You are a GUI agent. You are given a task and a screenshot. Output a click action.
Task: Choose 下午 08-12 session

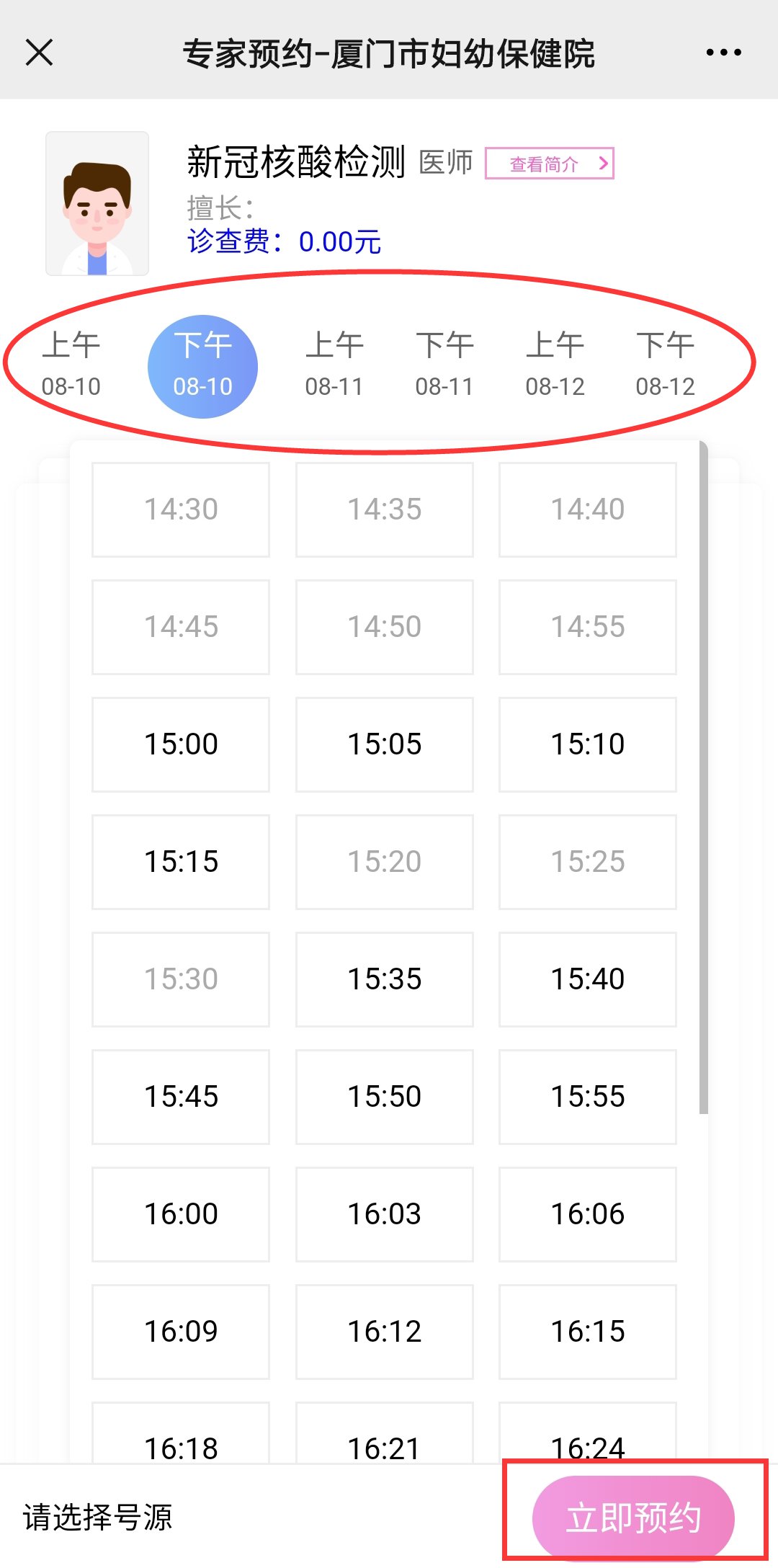pyautogui.click(x=665, y=365)
